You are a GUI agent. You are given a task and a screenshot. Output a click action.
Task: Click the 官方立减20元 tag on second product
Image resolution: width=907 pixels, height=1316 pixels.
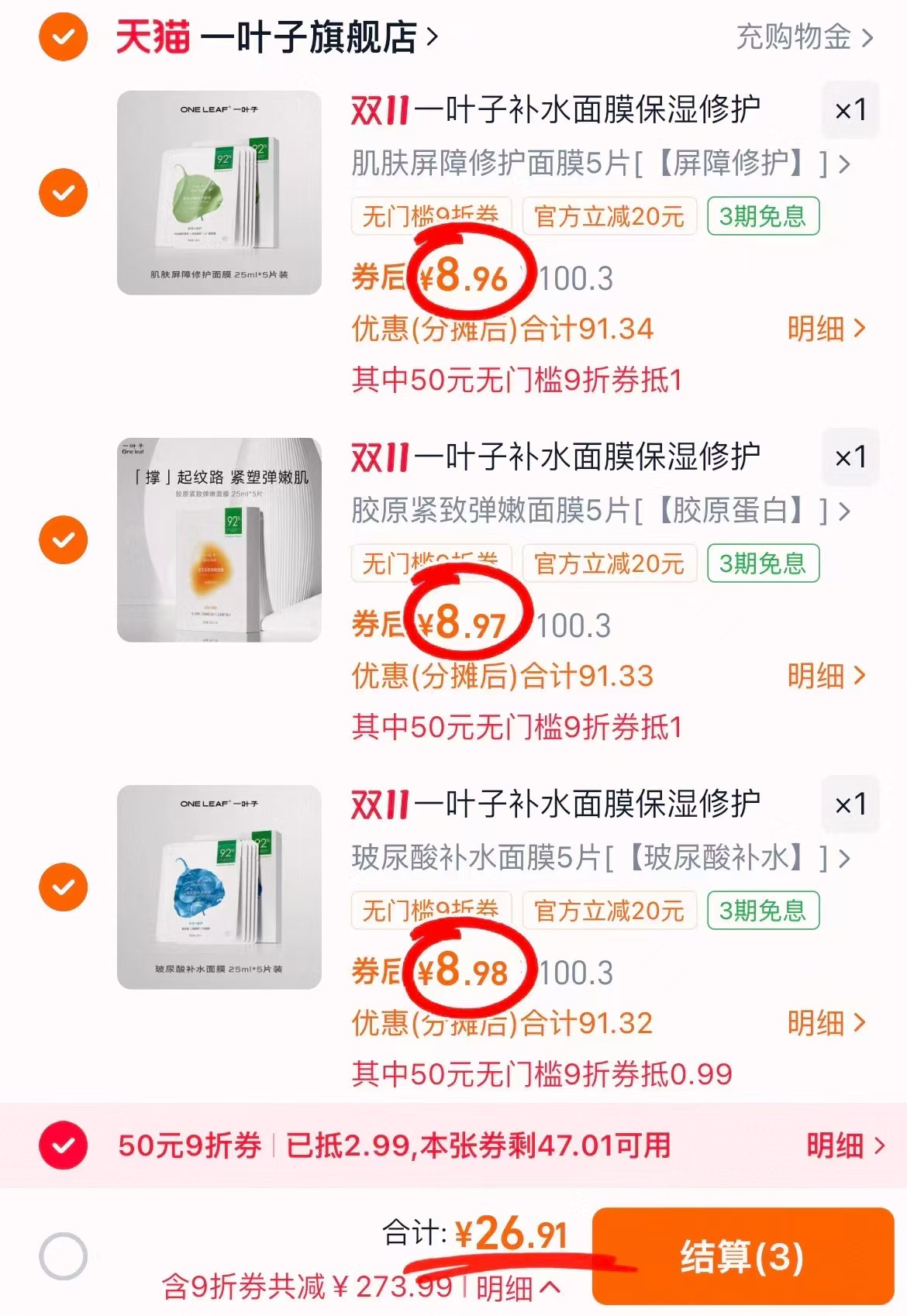tap(609, 565)
